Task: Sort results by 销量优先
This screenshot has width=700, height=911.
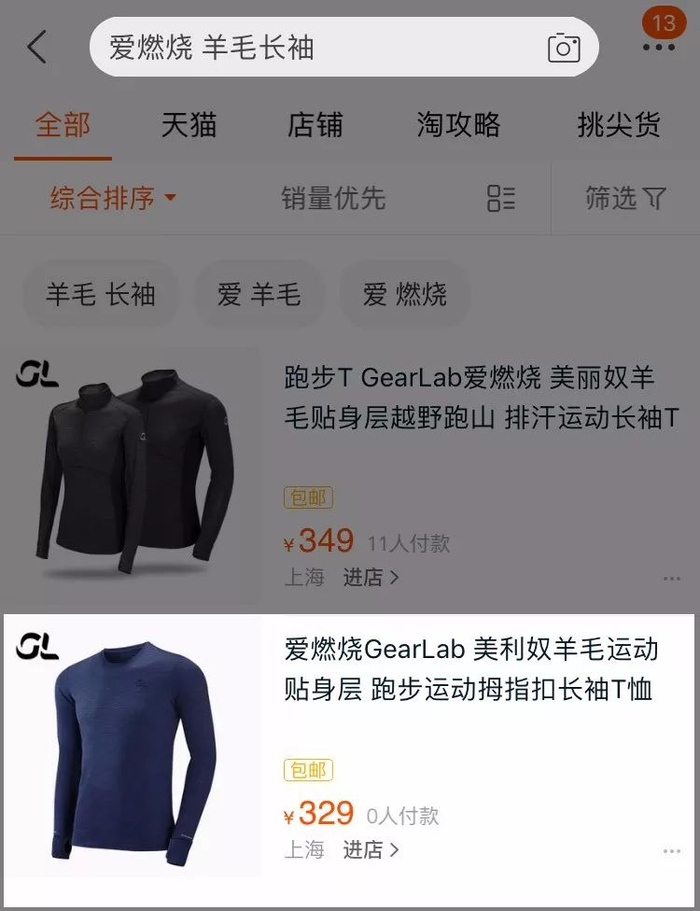Action: tap(333, 198)
